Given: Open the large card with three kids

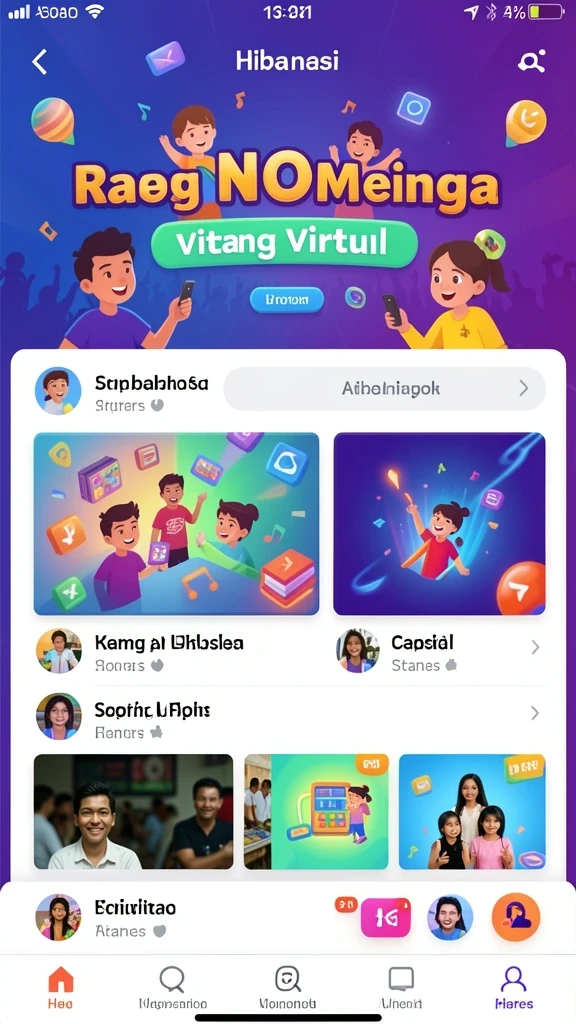Looking at the screenshot, I should (x=176, y=524).
